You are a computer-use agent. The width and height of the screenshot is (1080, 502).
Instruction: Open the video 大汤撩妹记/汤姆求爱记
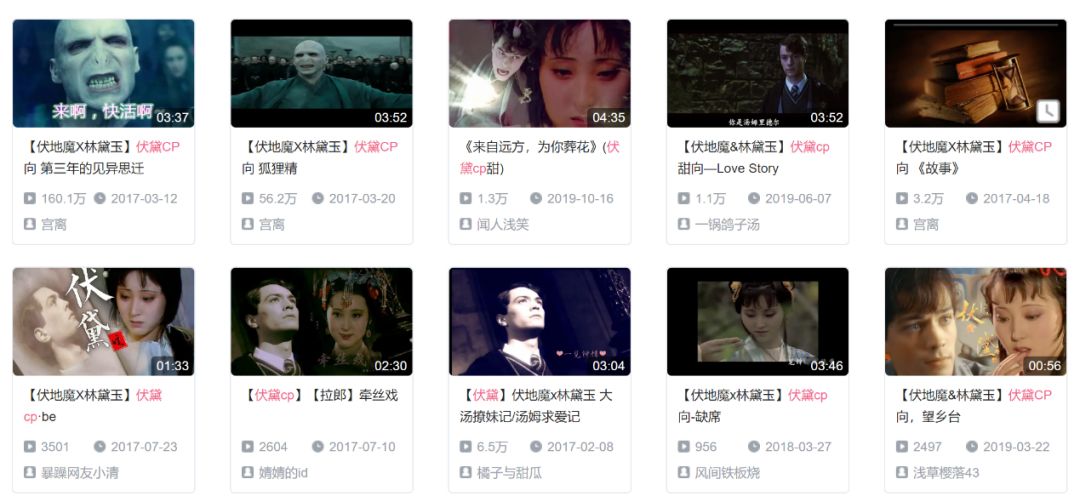pyautogui.click(x=539, y=321)
